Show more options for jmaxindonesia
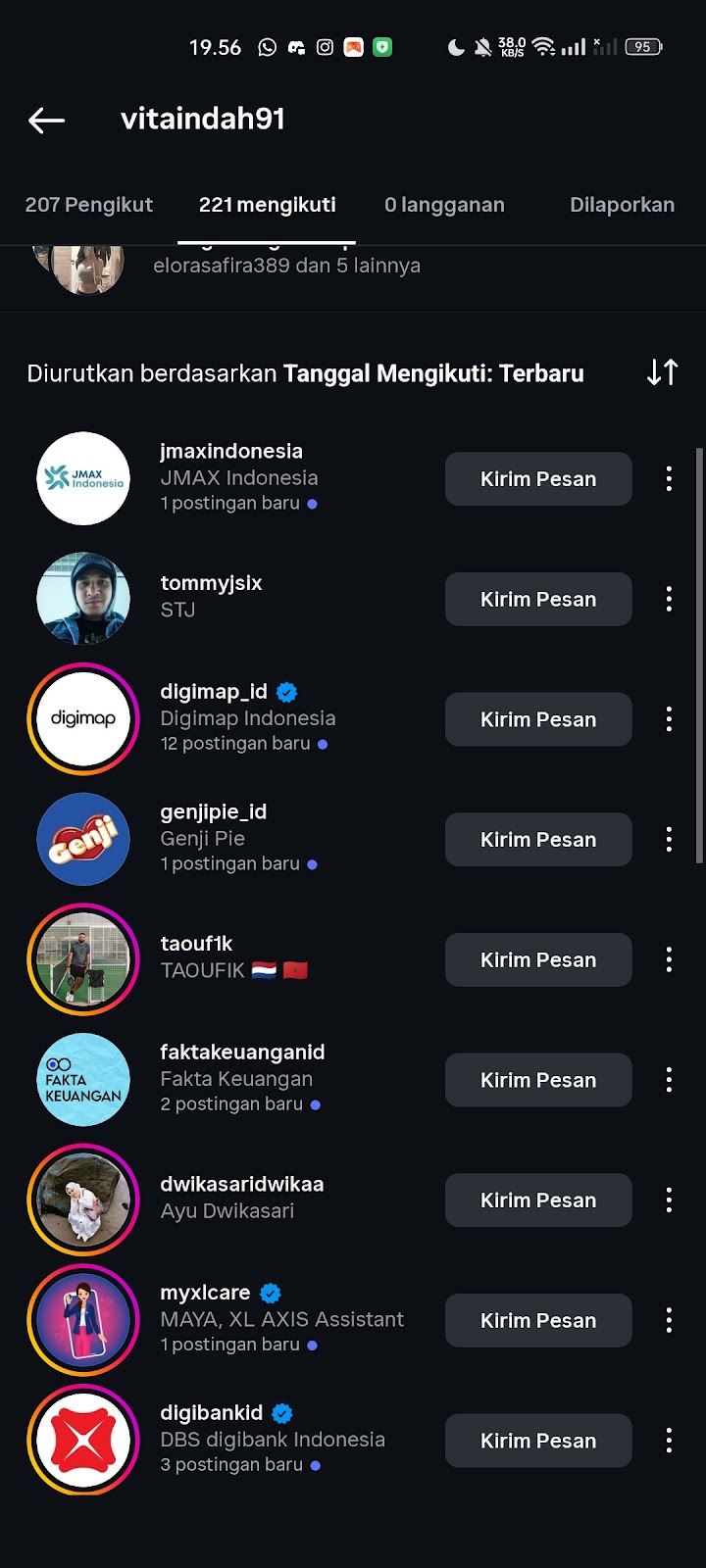This screenshot has height=1568, width=706. tap(669, 479)
